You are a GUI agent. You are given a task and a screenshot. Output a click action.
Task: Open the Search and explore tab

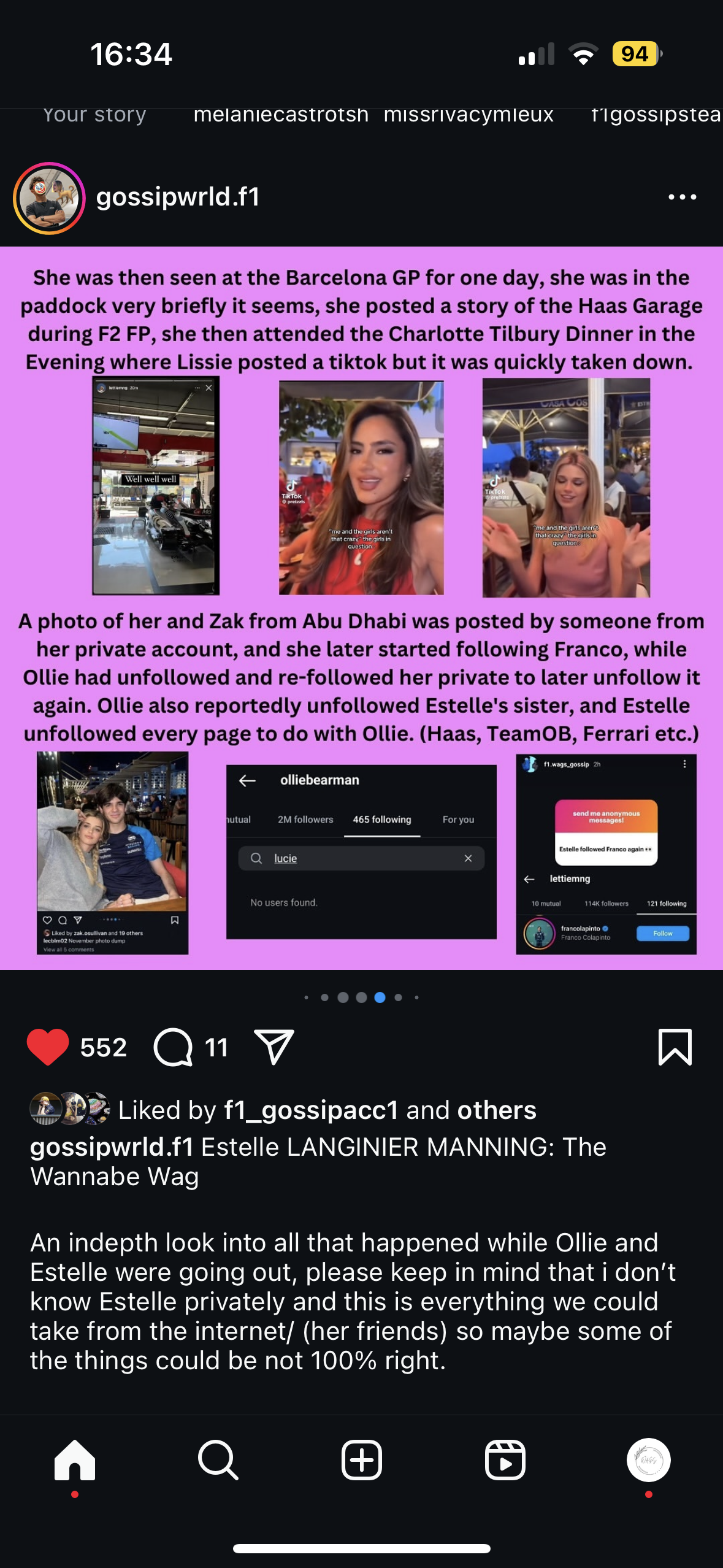pyautogui.click(x=218, y=1461)
